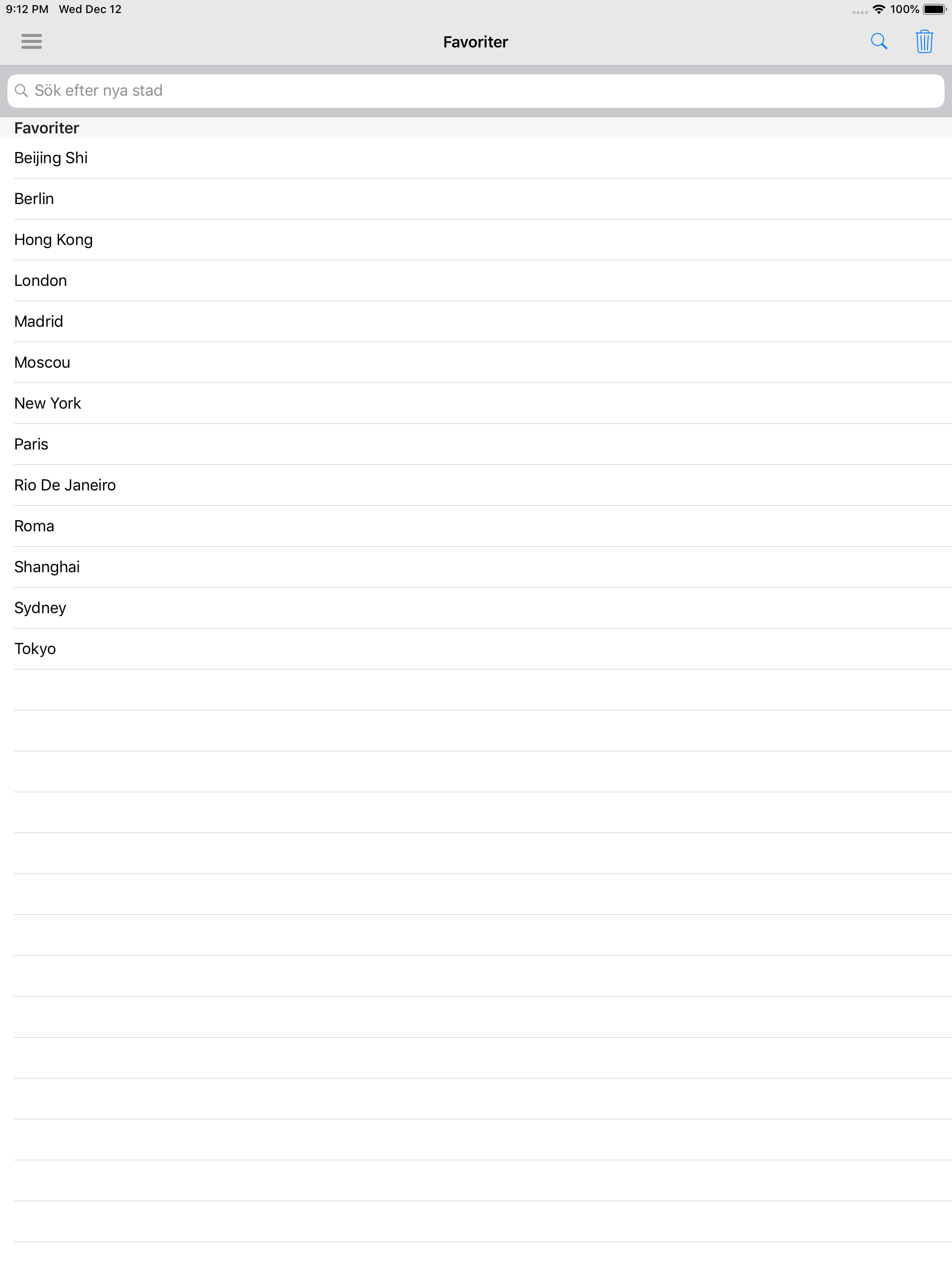Tap the search magnifier icon in toolbar

pyautogui.click(x=879, y=41)
